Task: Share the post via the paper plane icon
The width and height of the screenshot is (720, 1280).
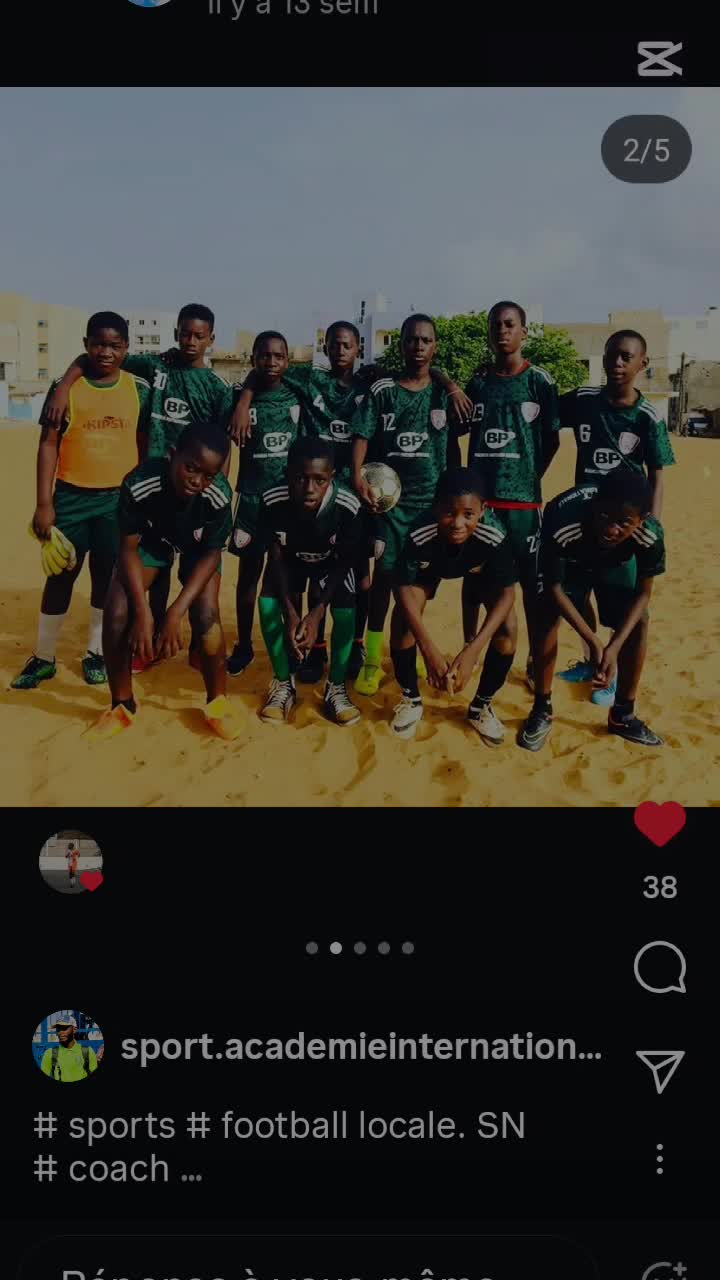Action: click(x=660, y=1071)
